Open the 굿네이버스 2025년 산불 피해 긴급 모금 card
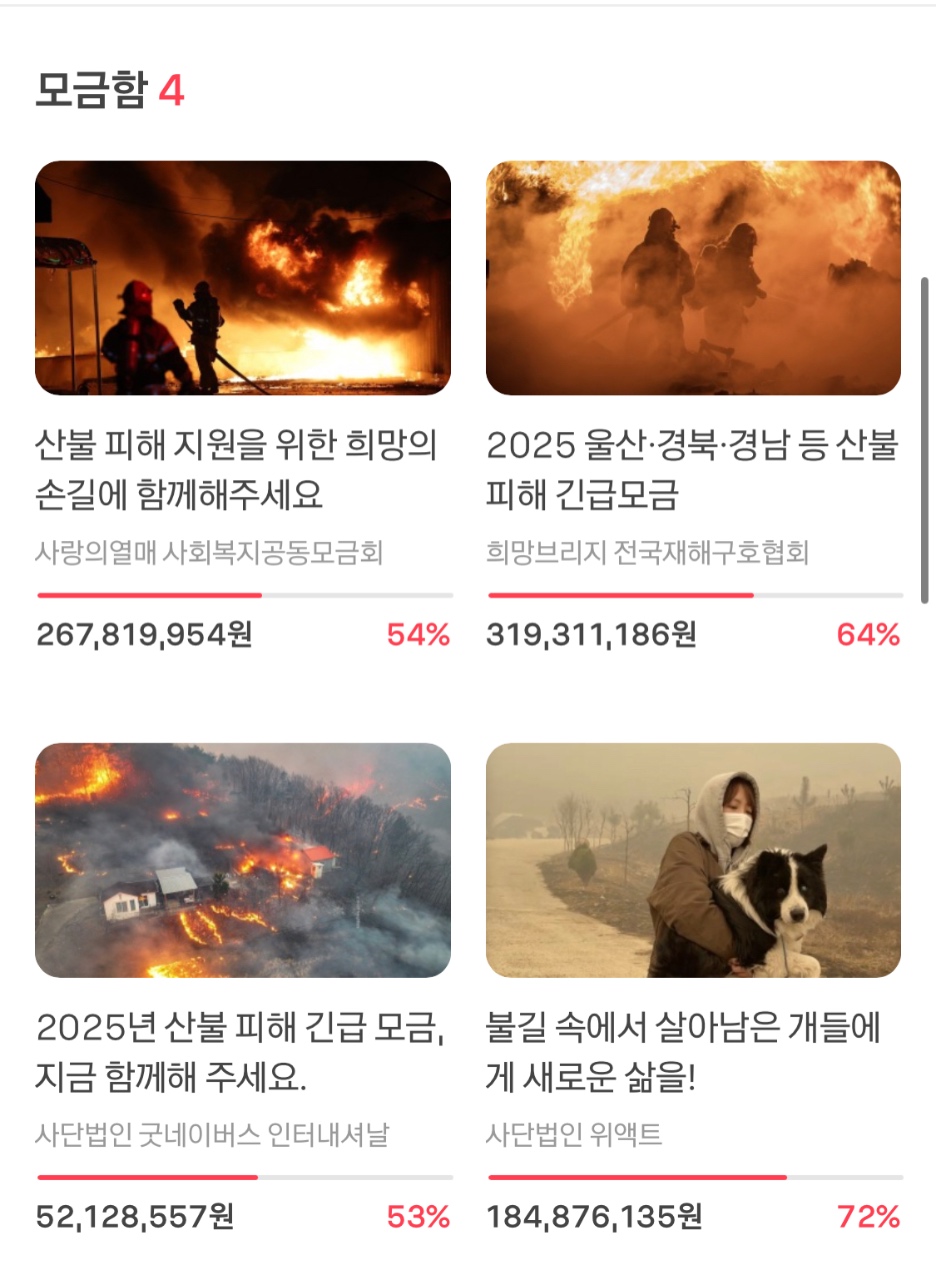Image resolution: width=936 pixels, height=1280 pixels. [243, 988]
